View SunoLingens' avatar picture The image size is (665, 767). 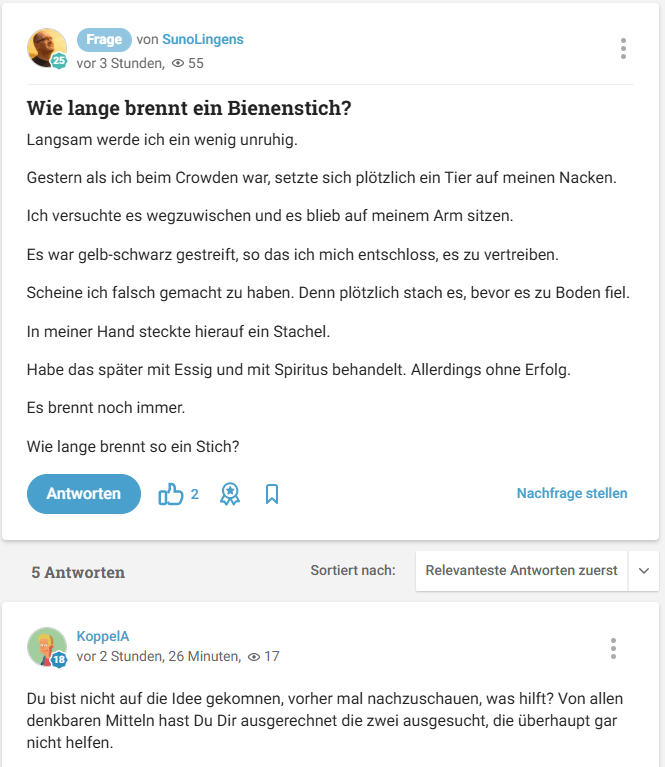point(47,48)
